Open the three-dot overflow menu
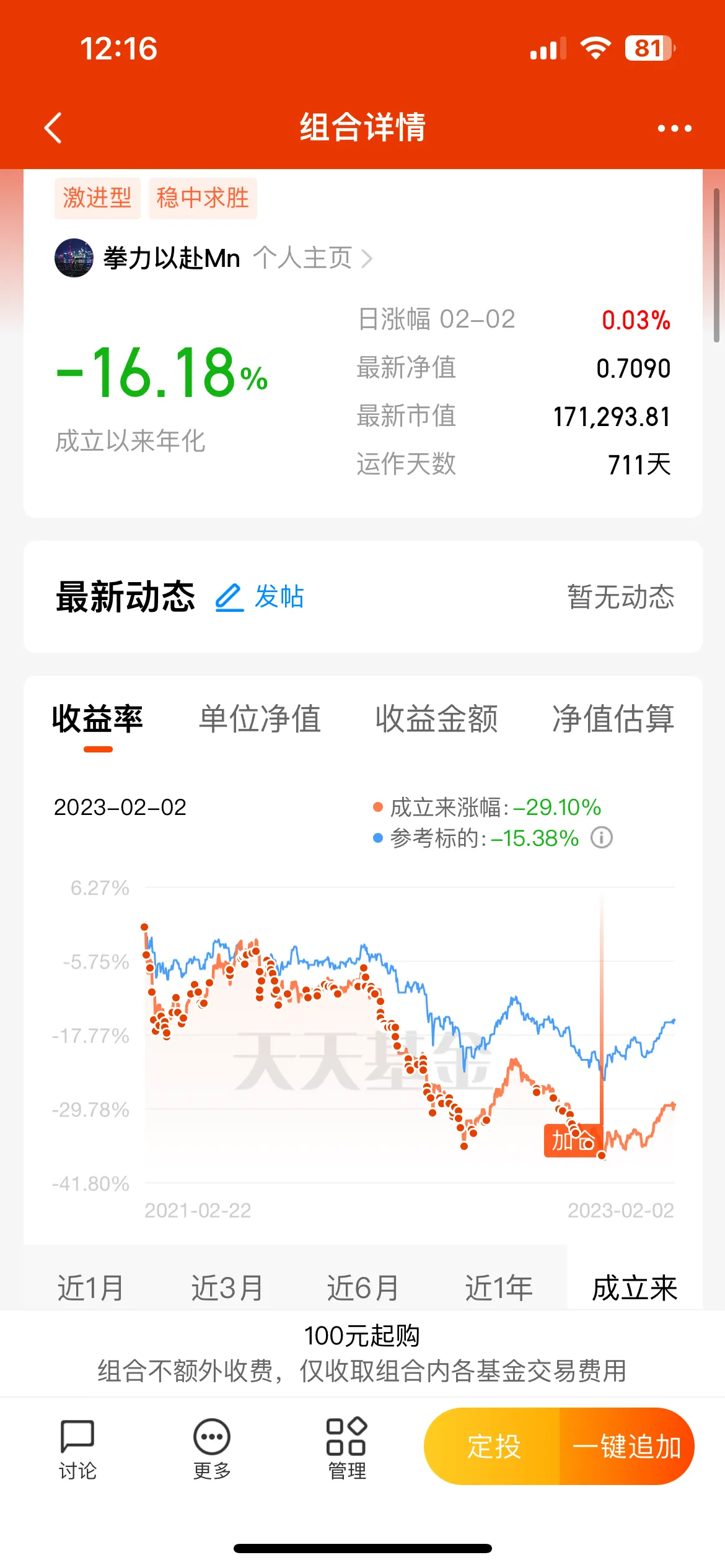Image resolution: width=725 pixels, height=1568 pixels. coord(674,128)
